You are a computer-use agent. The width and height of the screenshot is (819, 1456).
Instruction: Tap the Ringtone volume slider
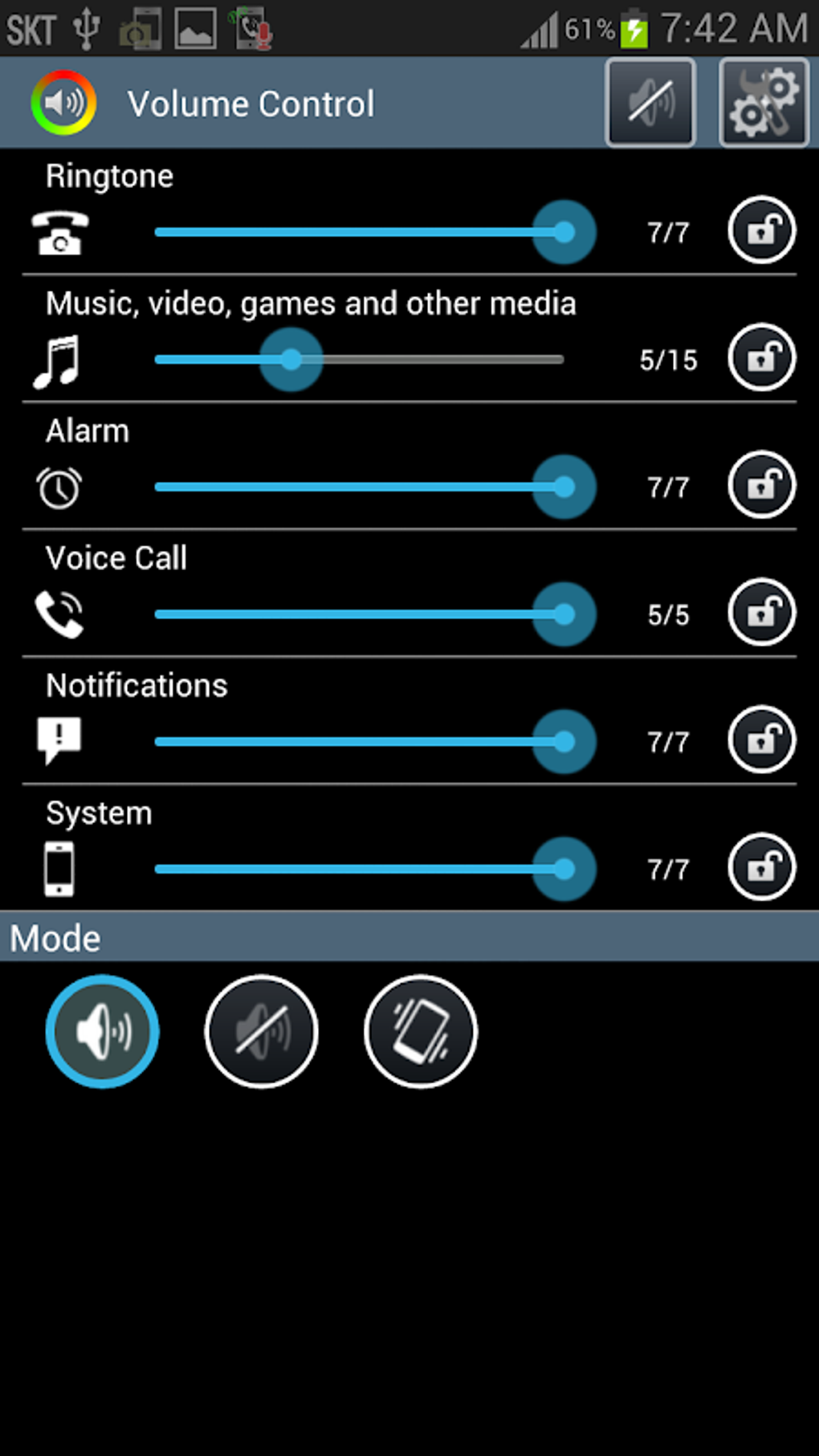tap(359, 232)
